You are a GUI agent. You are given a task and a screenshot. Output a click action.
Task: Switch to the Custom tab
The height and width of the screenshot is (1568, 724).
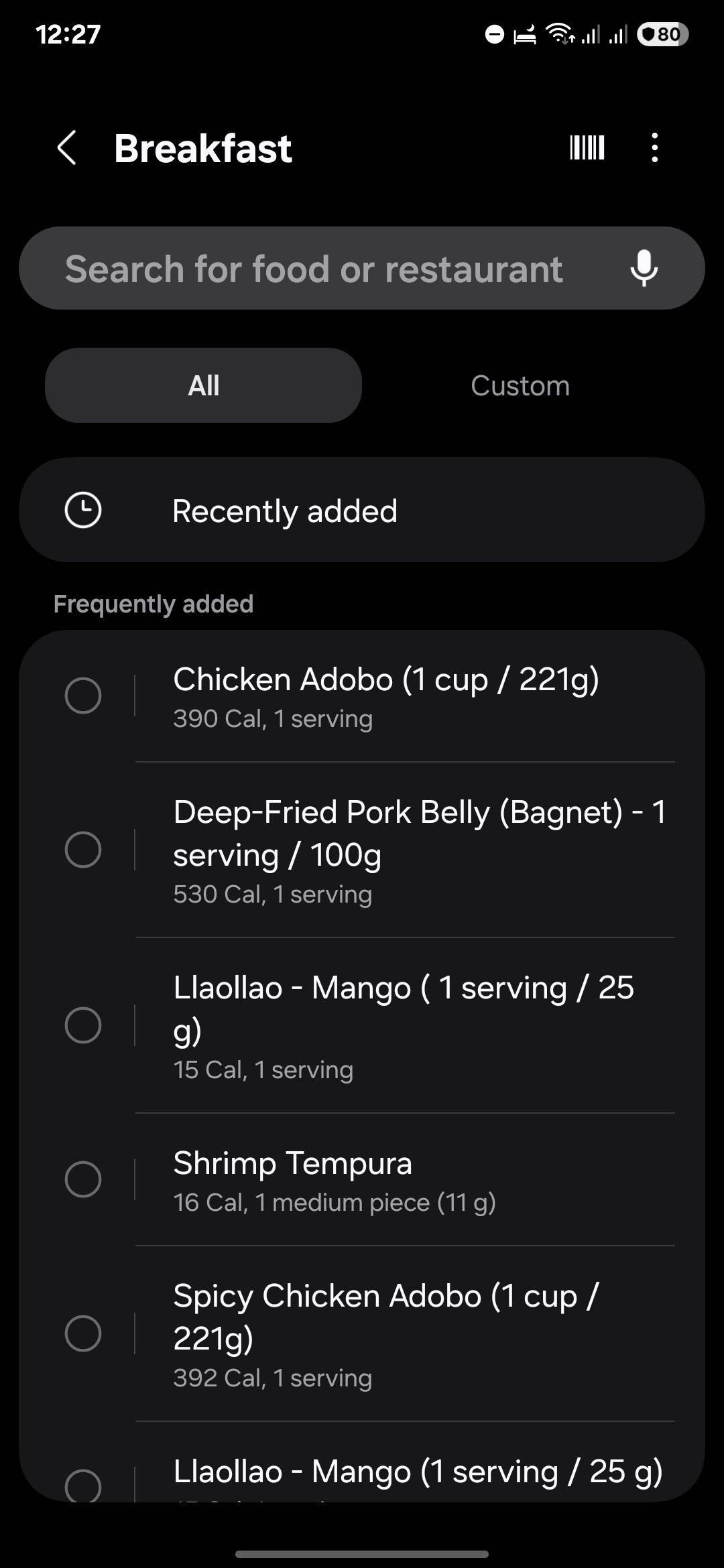click(x=520, y=385)
